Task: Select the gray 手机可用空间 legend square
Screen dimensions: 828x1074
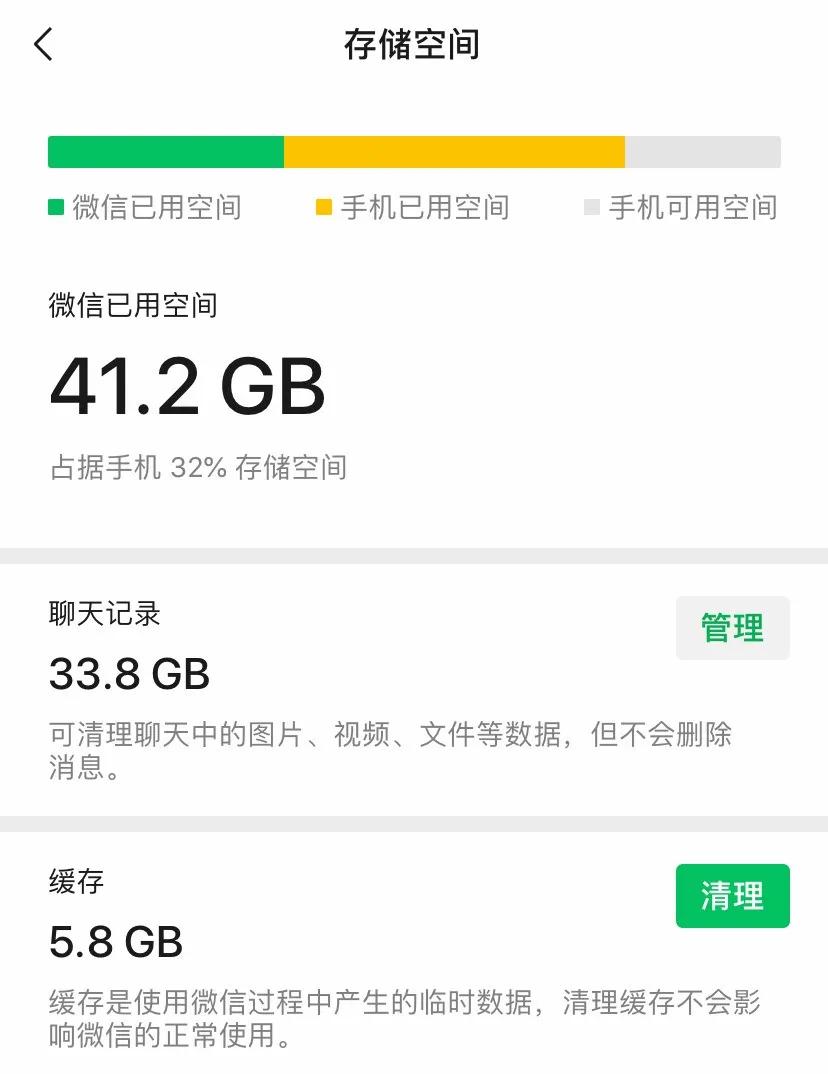Action: [594, 207]
